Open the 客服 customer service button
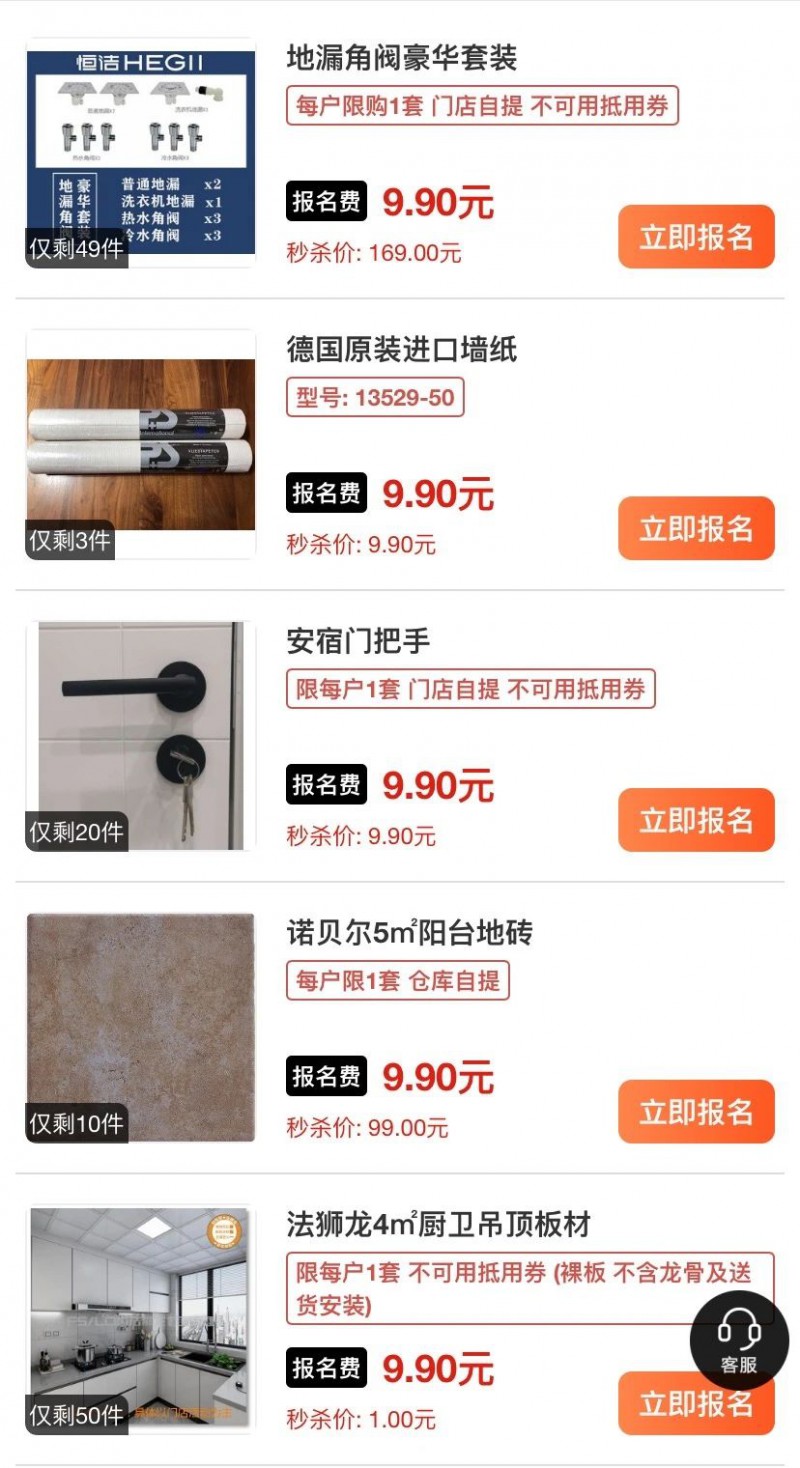 (x=739, y=1340)
